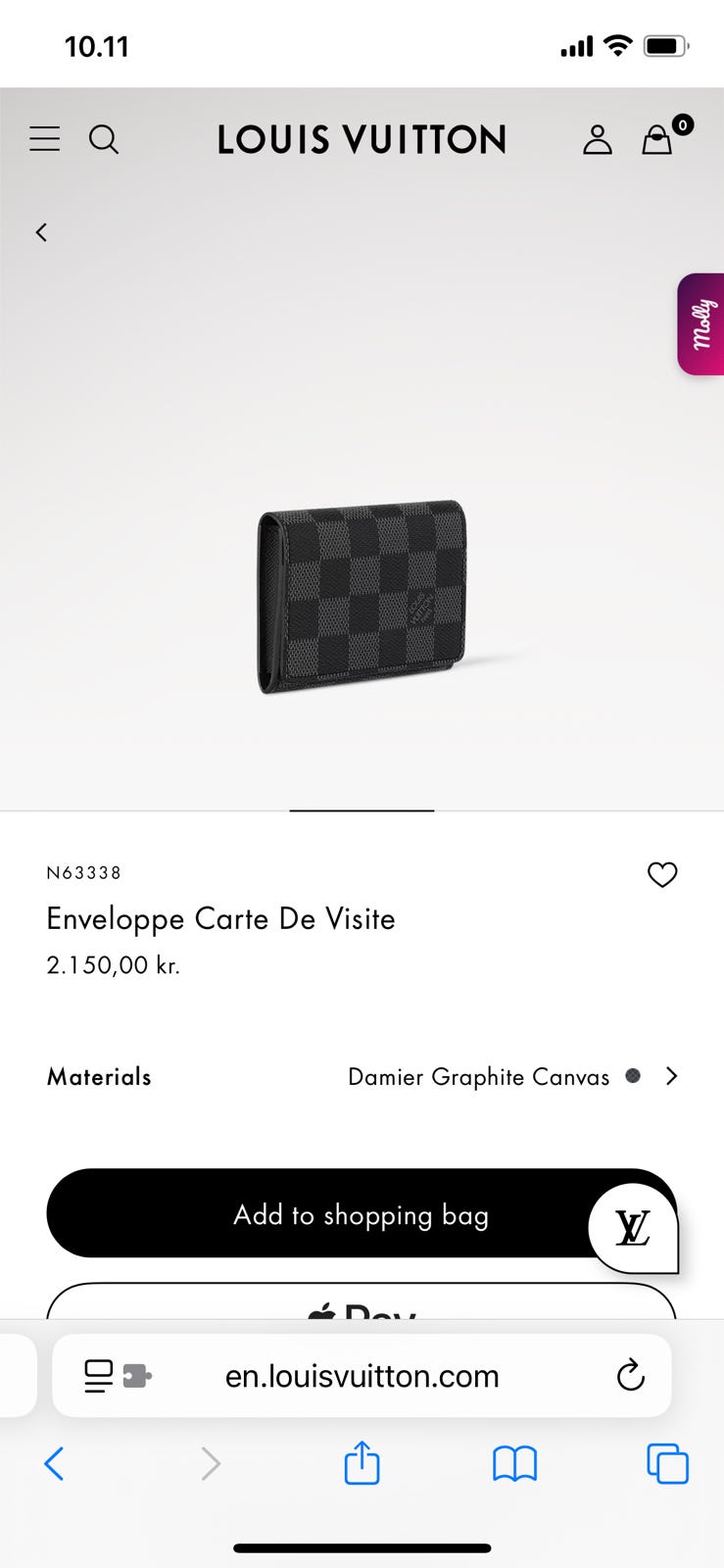Viewport: 724px width, 1568px height.
Task: Open the account profile icon
Action: click(x=597, y=140)
